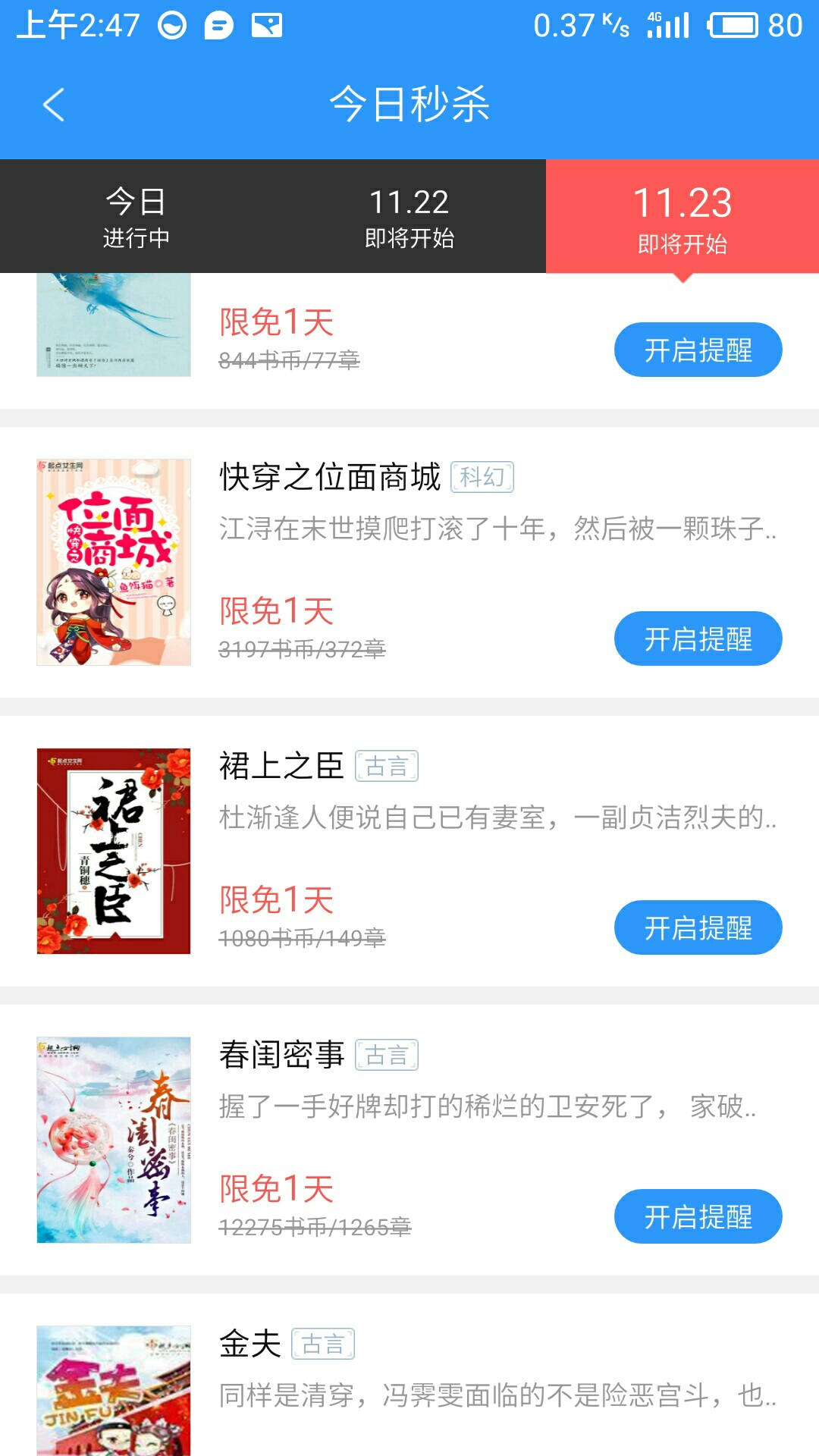Viewport: 819px width, 1456px height.
Task: Set a reminder for 裙上之臣
Action: 698,927
